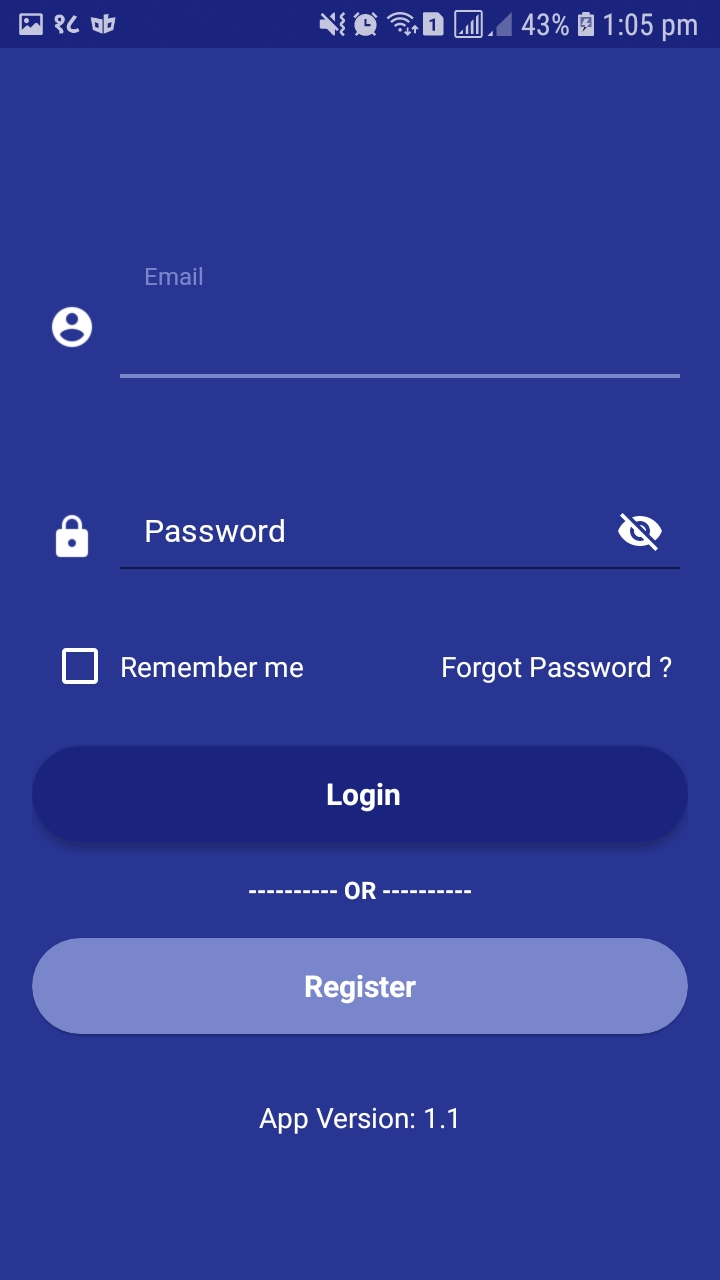Check the Remember me box

pos(80,667)
